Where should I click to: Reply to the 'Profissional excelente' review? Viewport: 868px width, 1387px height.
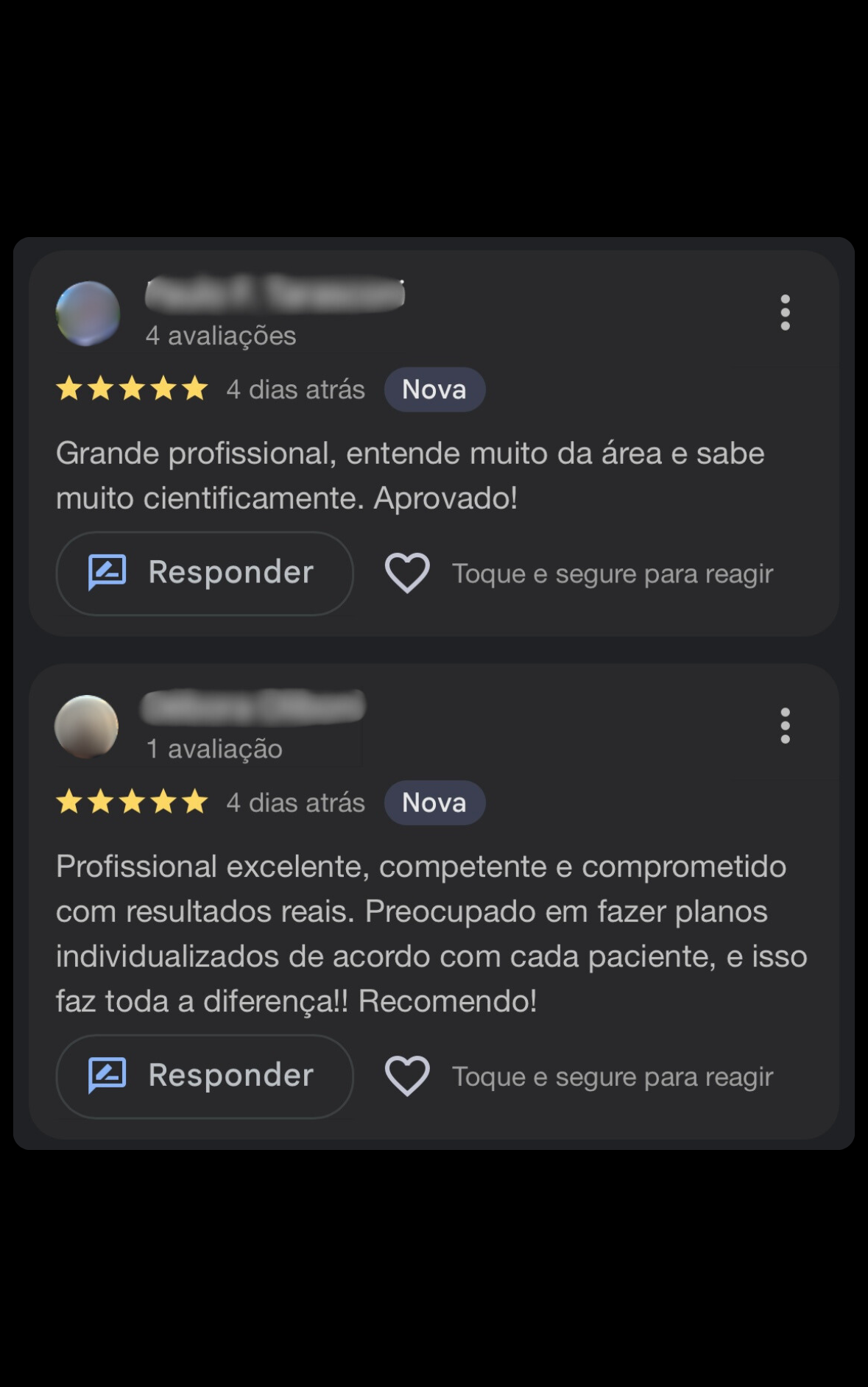coord(204,1076)
